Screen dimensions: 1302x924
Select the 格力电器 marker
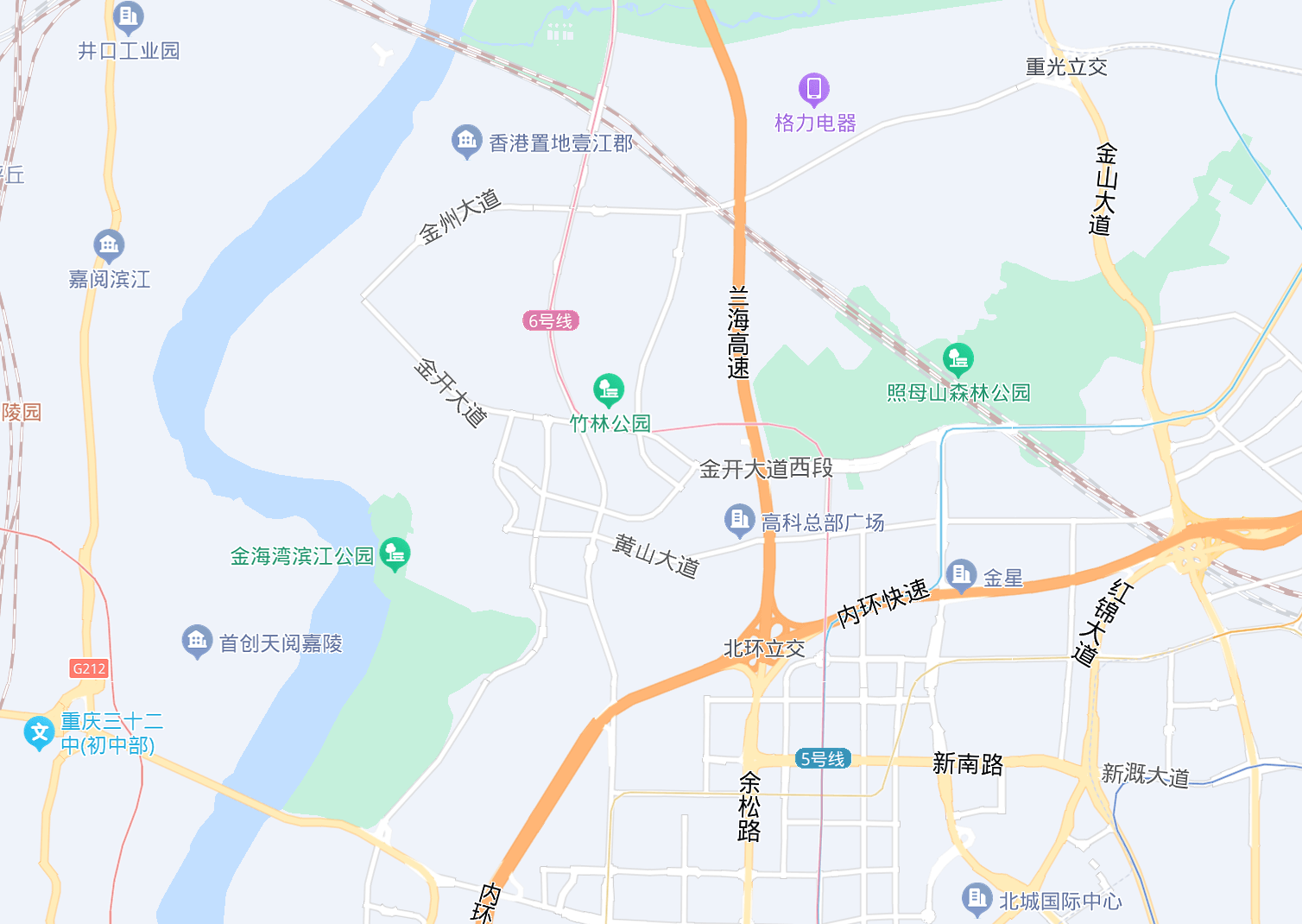click(813, 89)
